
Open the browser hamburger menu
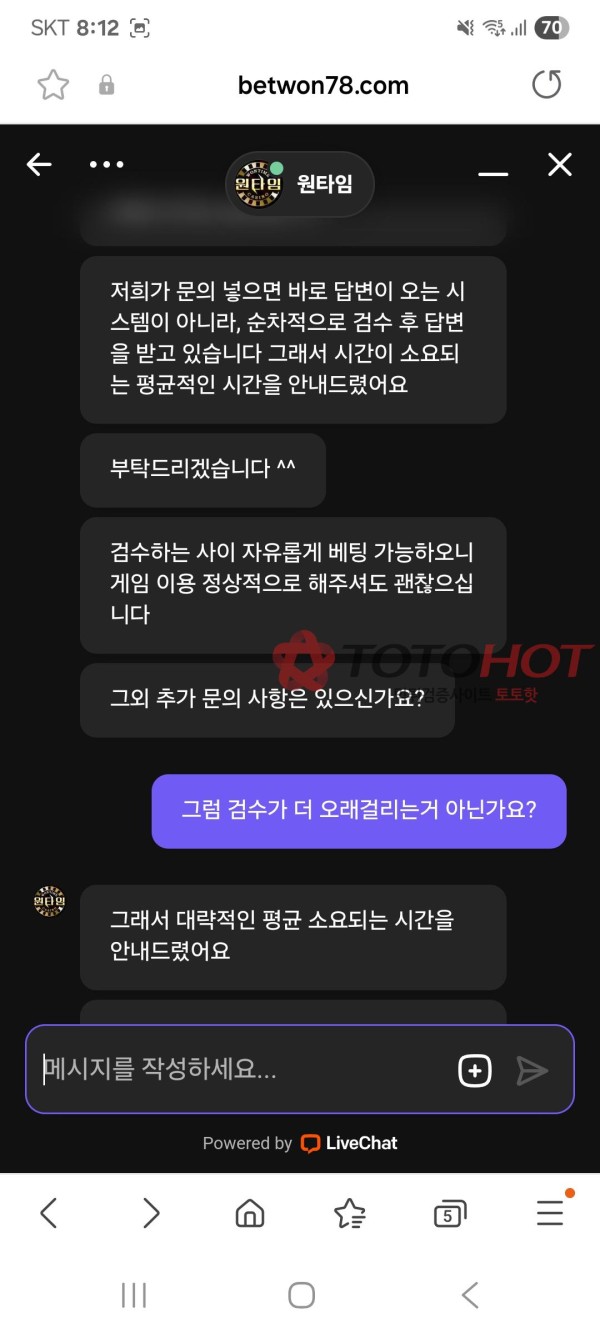pyautogui.click(x=550, y=1214)
